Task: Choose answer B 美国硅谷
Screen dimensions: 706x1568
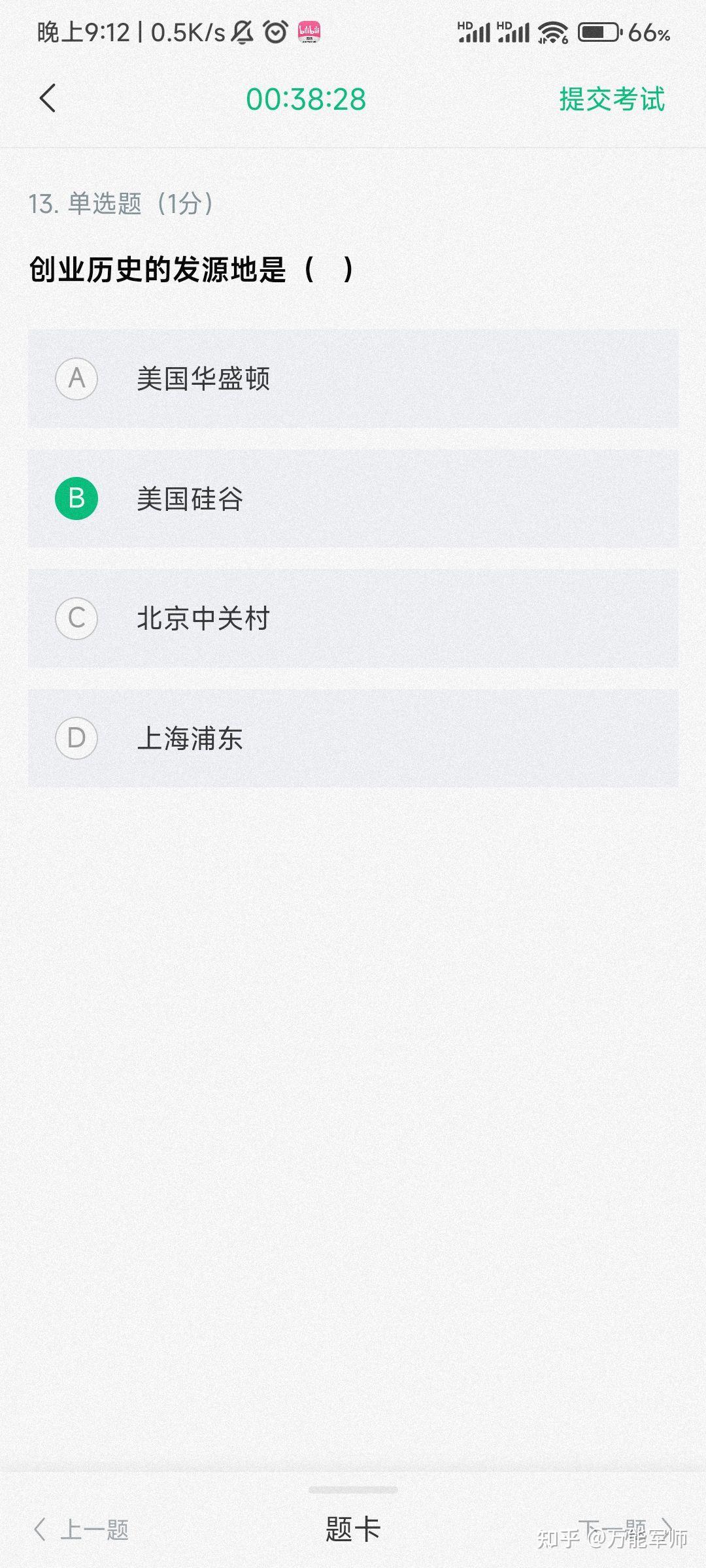Action: (x=353, y=498)
